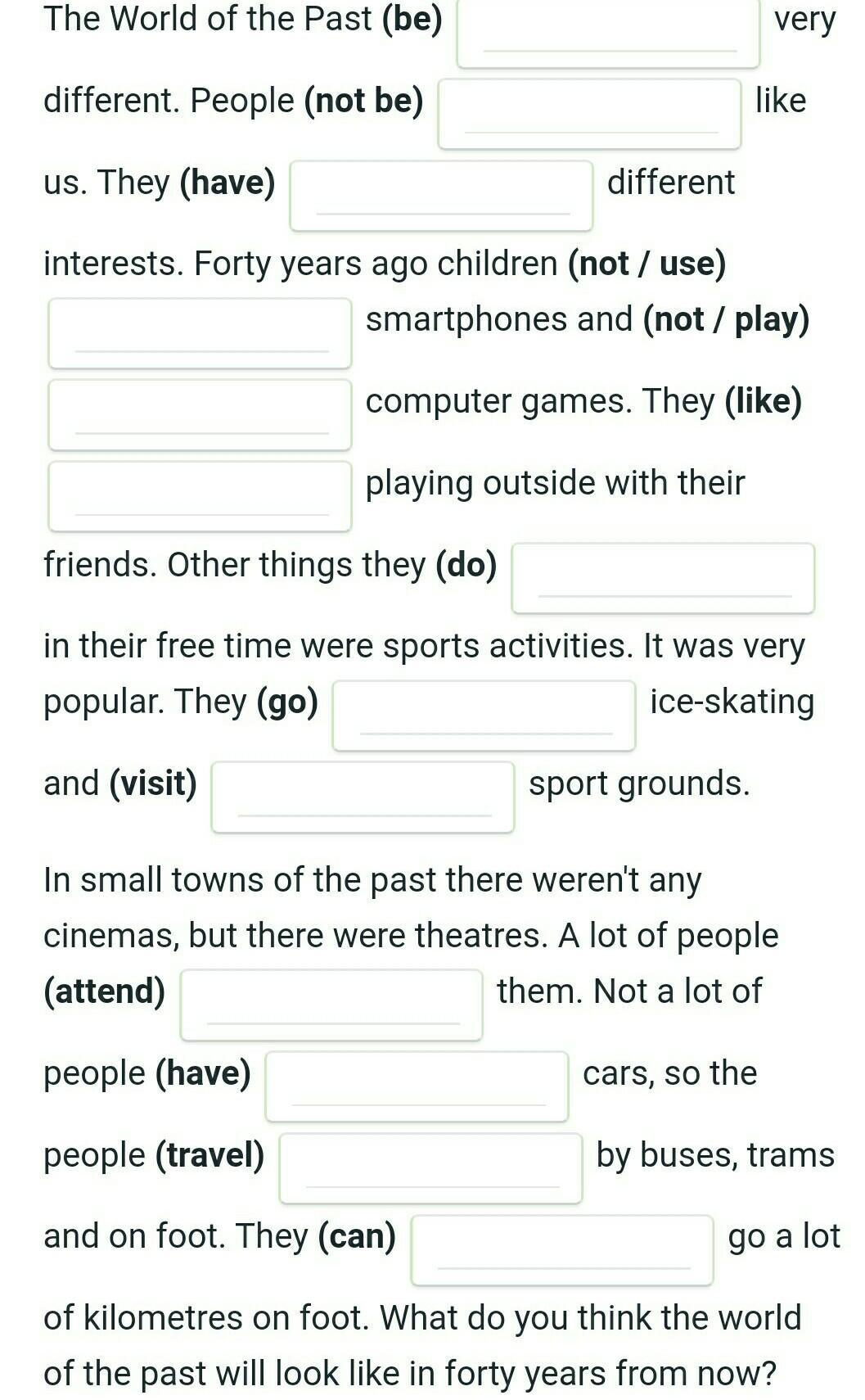Screen dimensions: 865x1400
Task: Focus the blank after 'people (have)' before 'cars'
Action: [x=417, y=1086]
